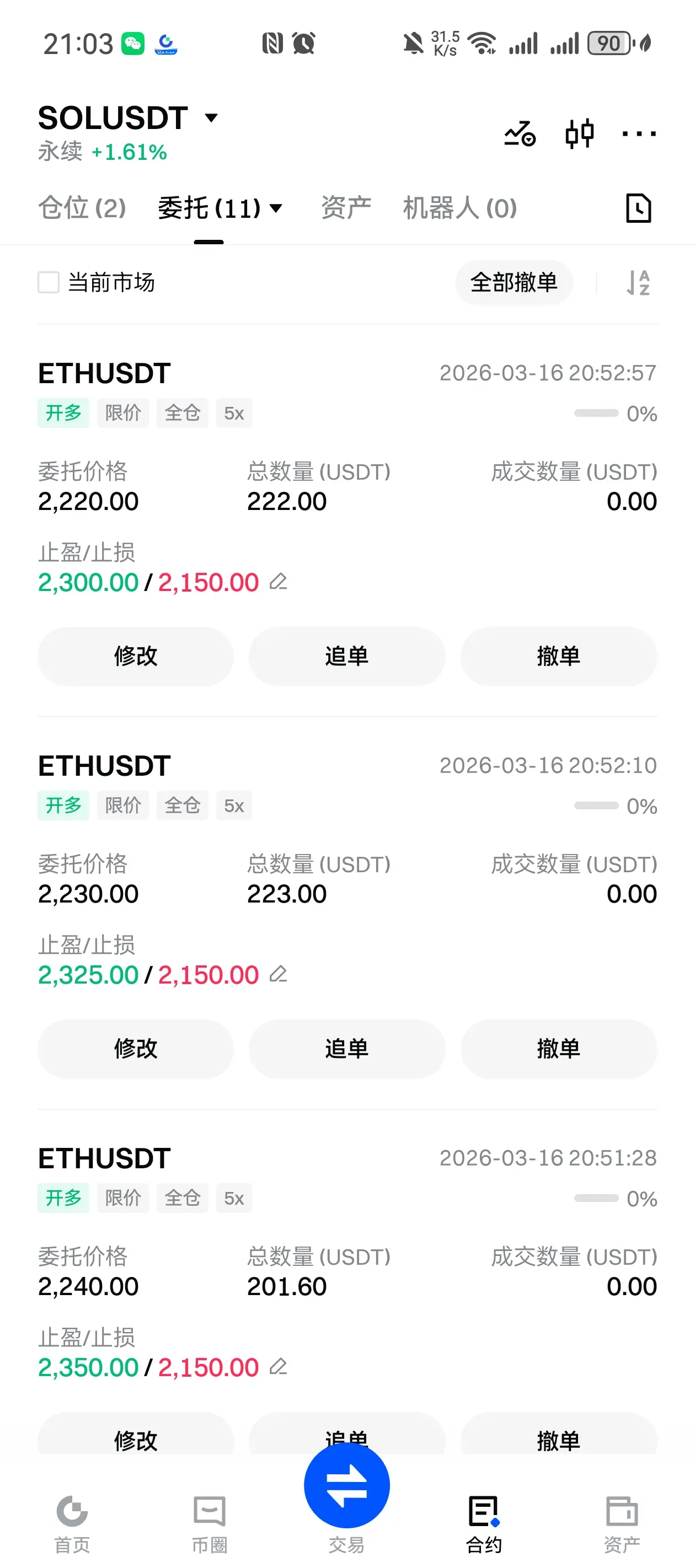Tap 修改 on the 2,230.00 ETHUSDT order
695x1568 pixels.
pyautogui.click(x=135, y=1049)
